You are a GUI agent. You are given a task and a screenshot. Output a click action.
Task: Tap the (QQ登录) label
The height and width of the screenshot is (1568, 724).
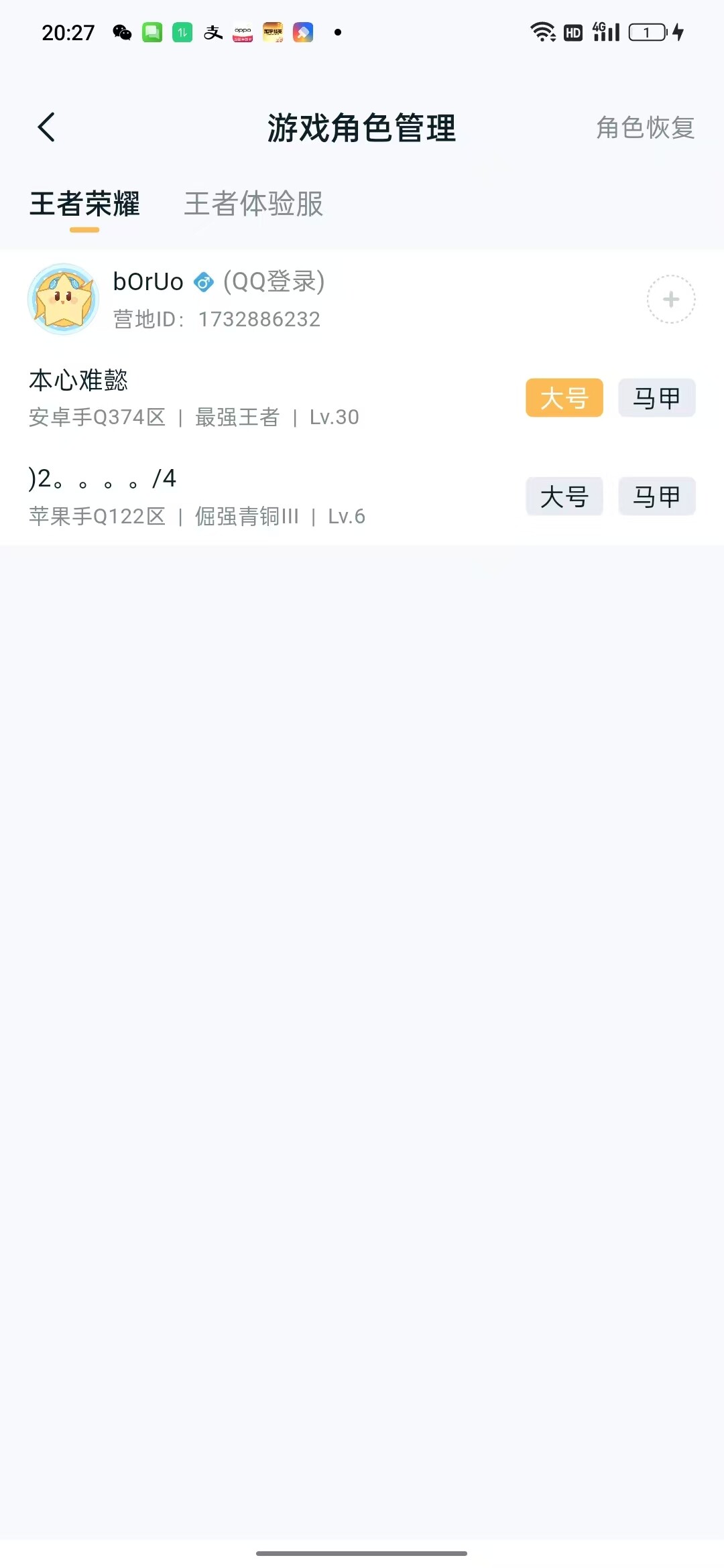click(274, 281)
